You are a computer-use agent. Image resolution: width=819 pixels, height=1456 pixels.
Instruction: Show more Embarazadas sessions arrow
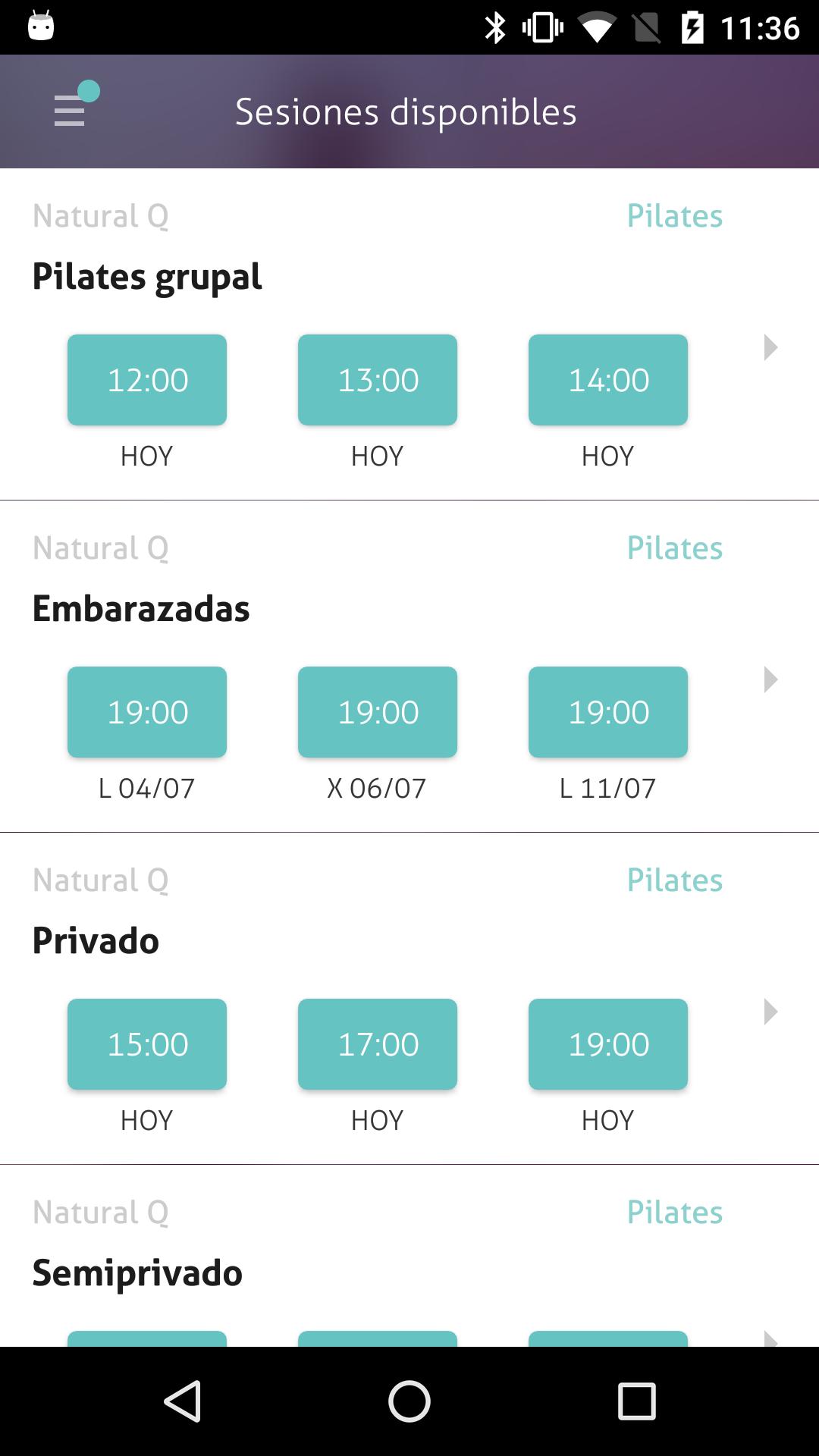pyautogui.click(x=770, y=679)
